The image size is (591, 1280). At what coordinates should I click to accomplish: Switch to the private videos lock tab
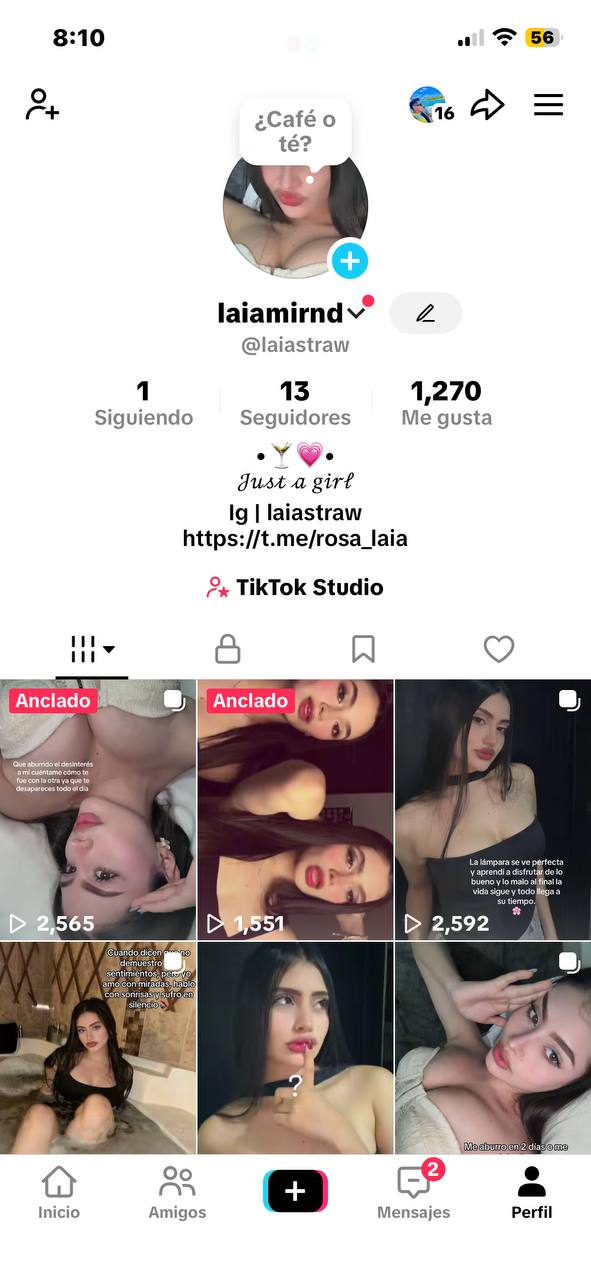[228, 650]
